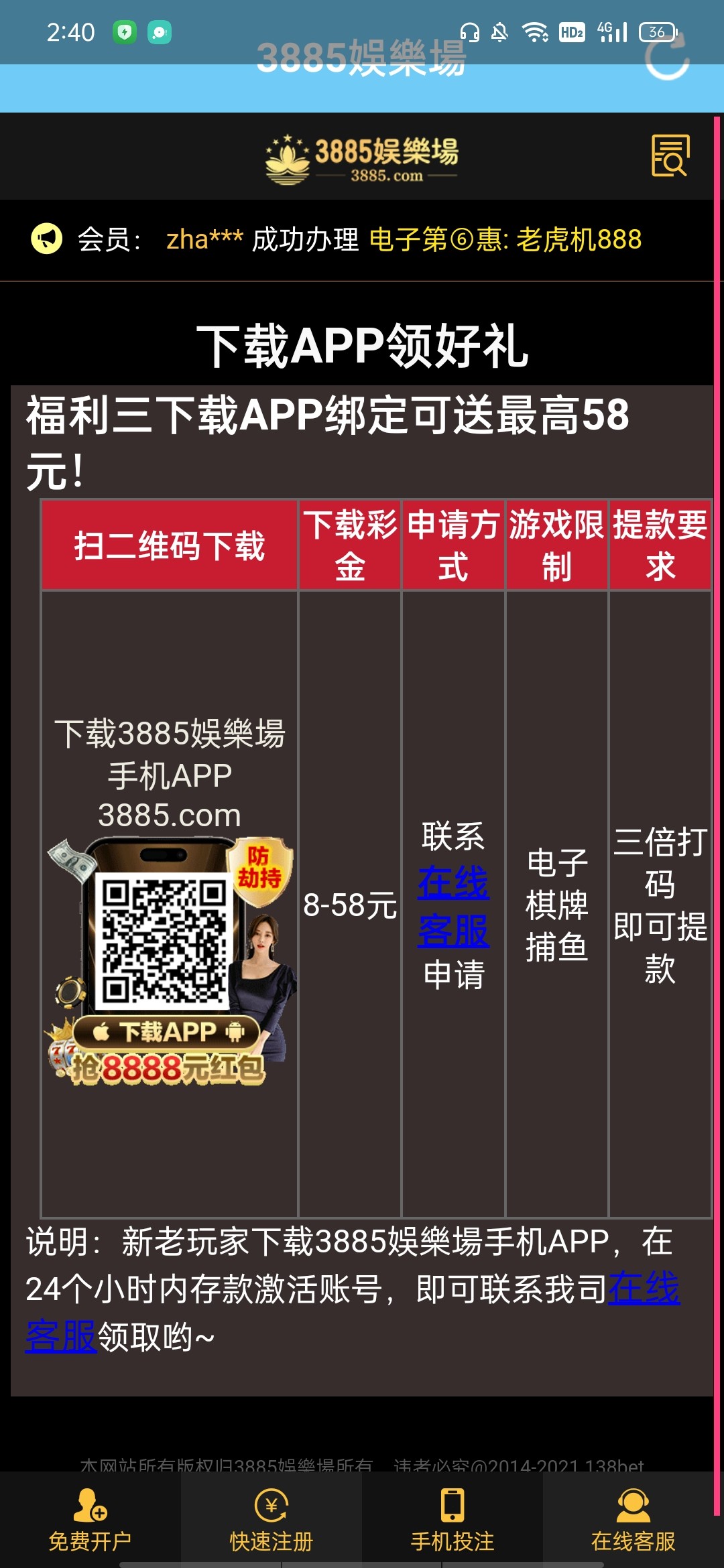Open the search document icon in the header
The image size is (724, 1568).
click(x=670, y=155)
